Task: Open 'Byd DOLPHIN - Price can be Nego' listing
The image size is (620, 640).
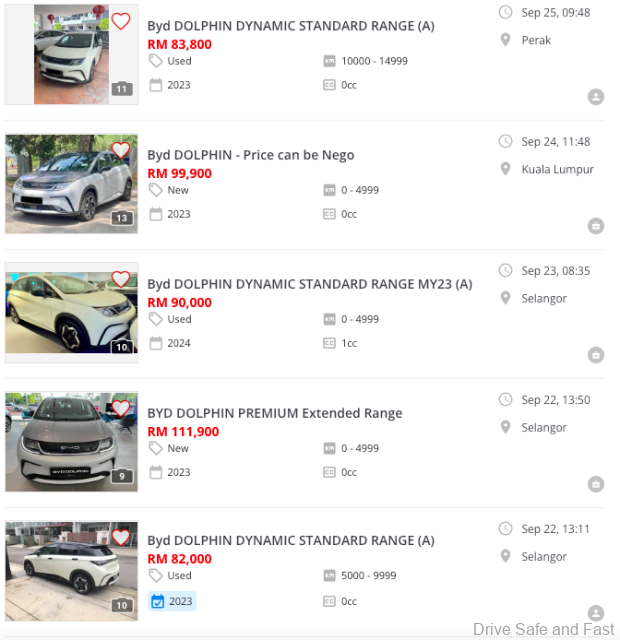Action: pyautogui.click(x=250, y=155)
